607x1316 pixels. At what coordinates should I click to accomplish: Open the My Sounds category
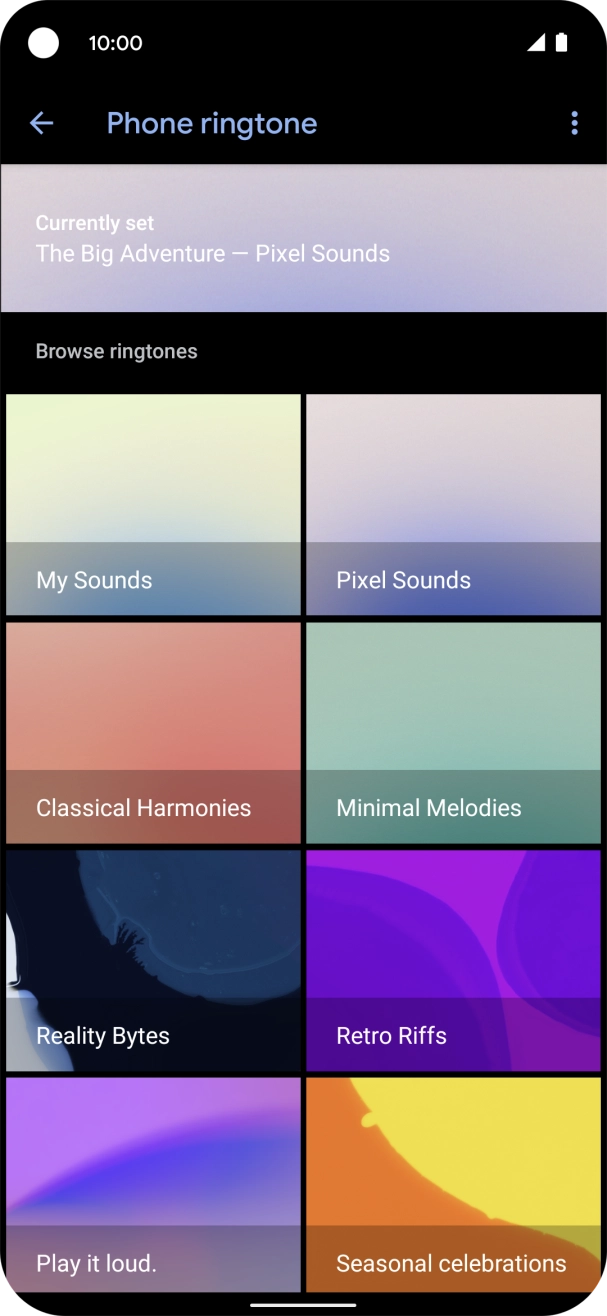tap(153, 505)
